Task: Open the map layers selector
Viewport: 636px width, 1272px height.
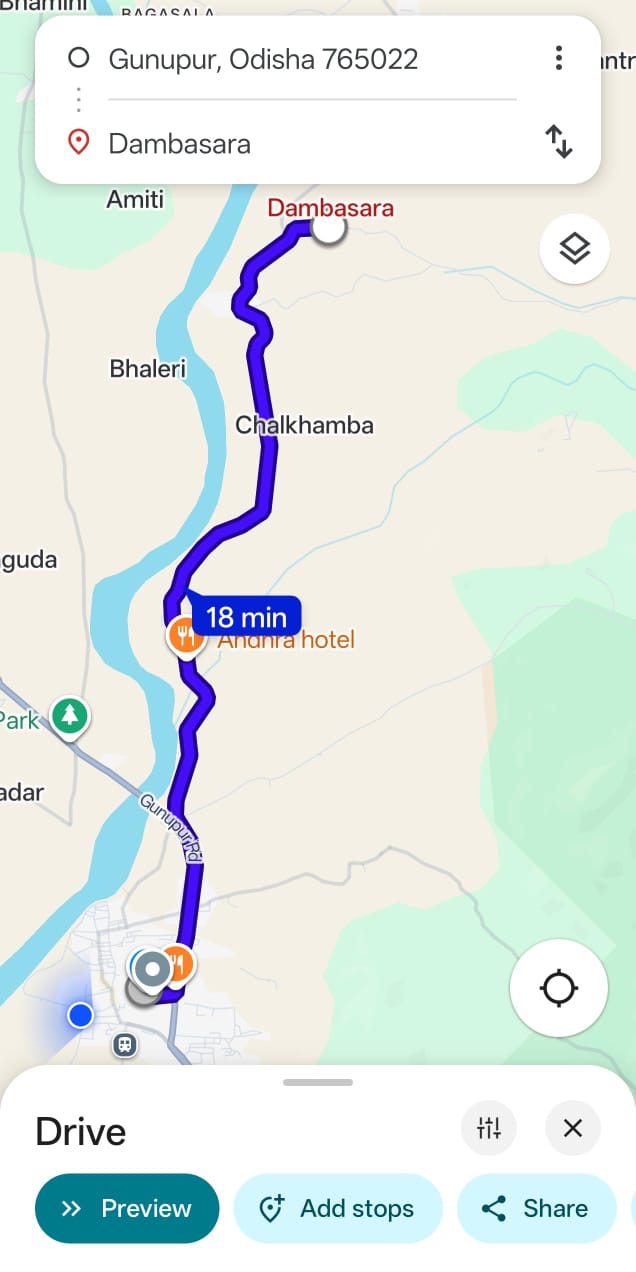Action: tap(574, 248)
